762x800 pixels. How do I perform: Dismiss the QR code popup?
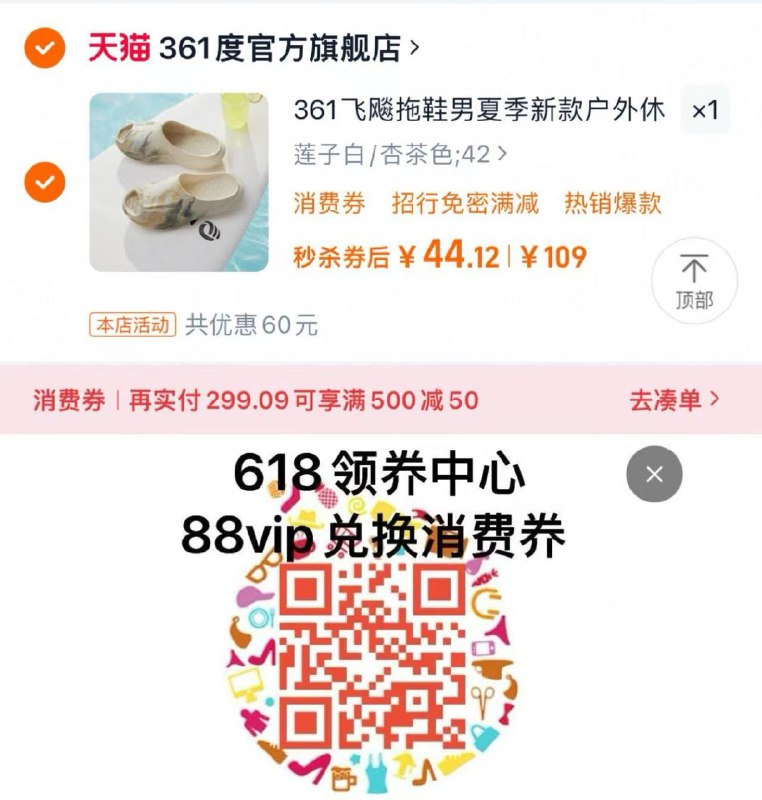pyautogui.click(x=654, y=474)
